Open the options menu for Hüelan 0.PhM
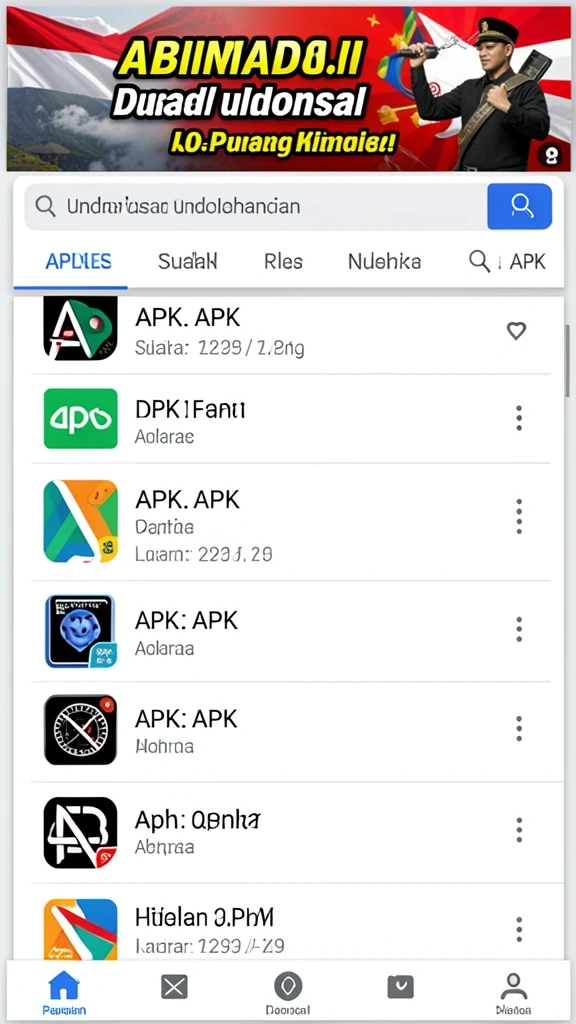This screenshot has height=1024, width=576. pyautogui.click(x=519, y=929)
